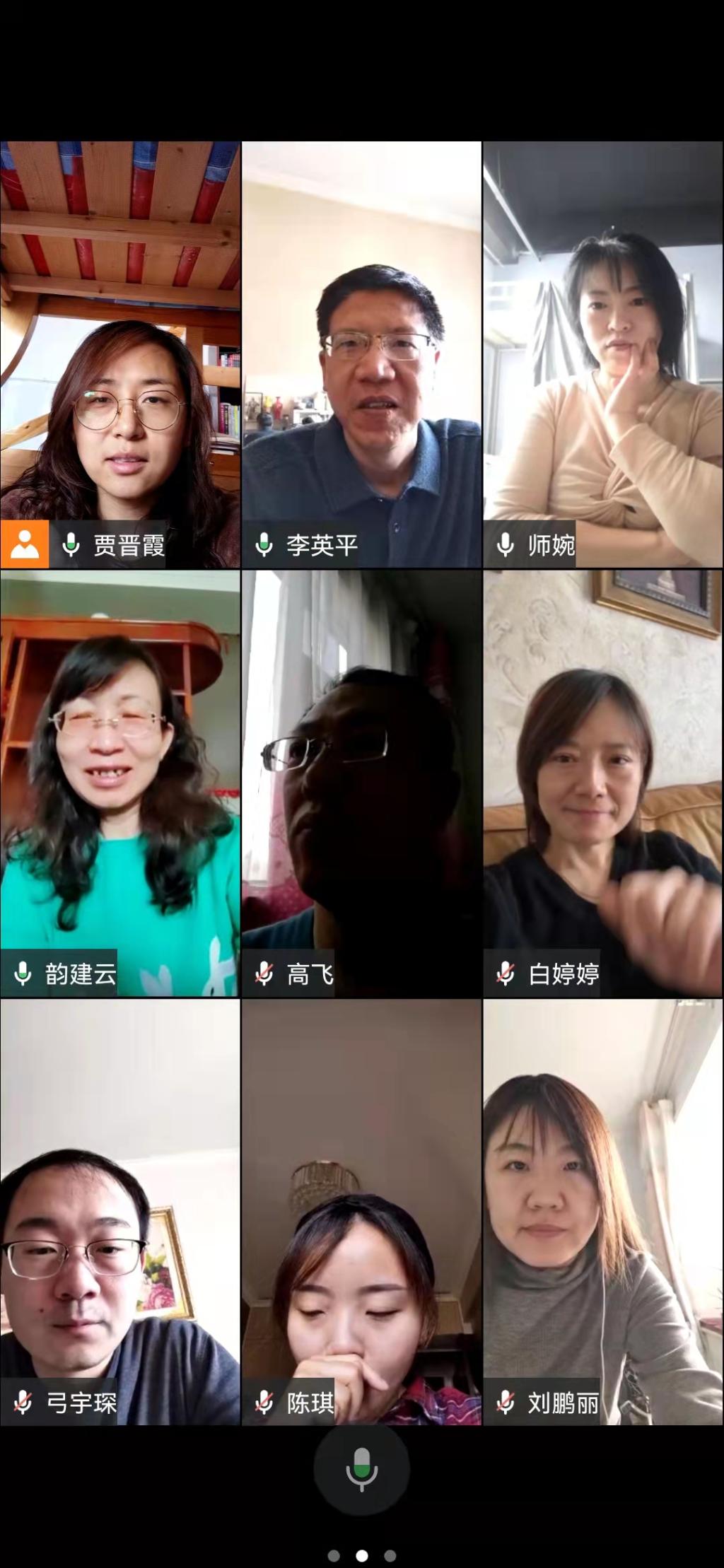
Task: Open 李英平's video tile
Action: pyautogui.click(x=361, y=354)
